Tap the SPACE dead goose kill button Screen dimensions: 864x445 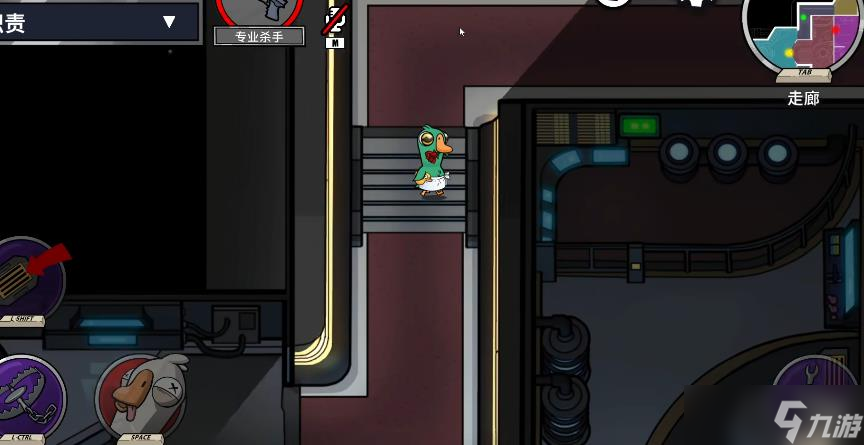coord(143,397)
